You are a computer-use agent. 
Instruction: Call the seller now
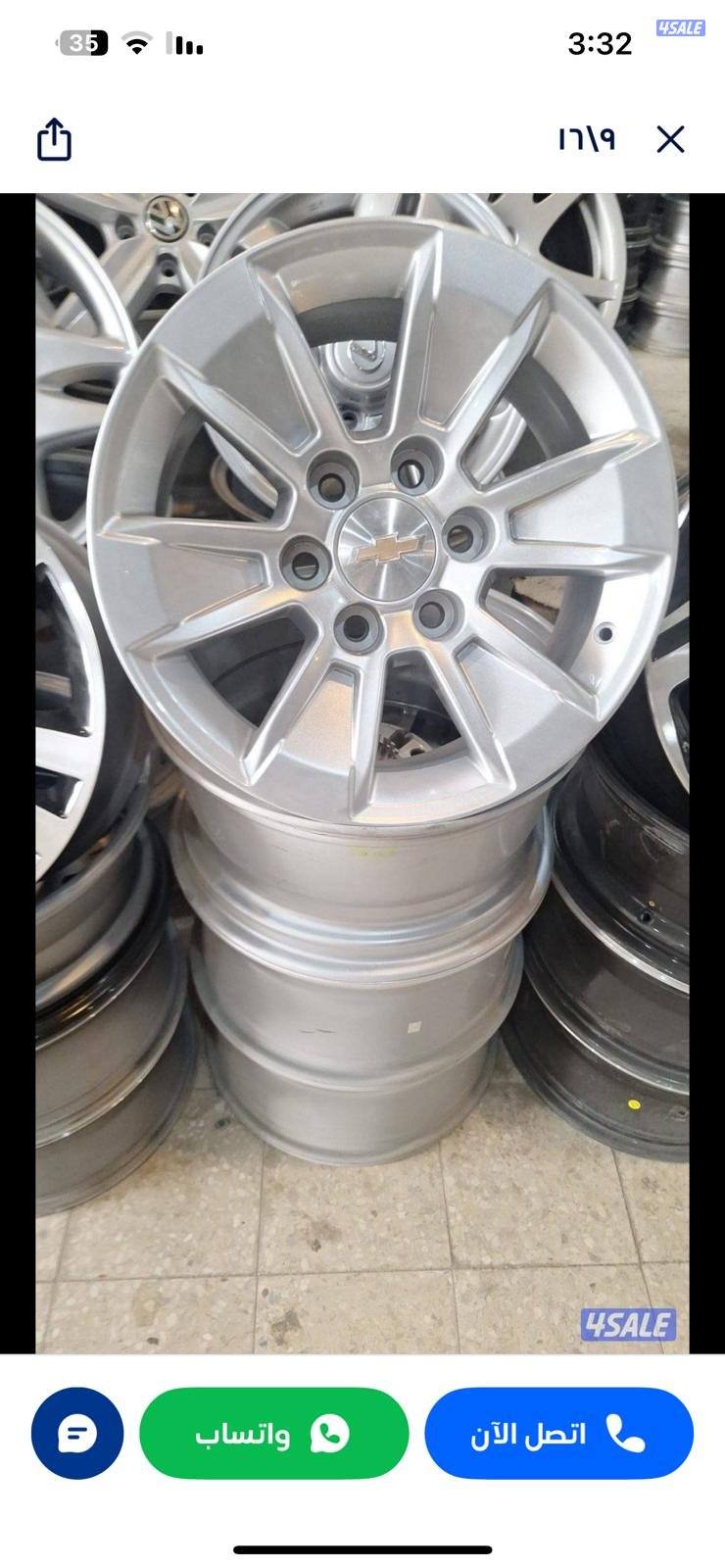click(x=558, y=1434)
